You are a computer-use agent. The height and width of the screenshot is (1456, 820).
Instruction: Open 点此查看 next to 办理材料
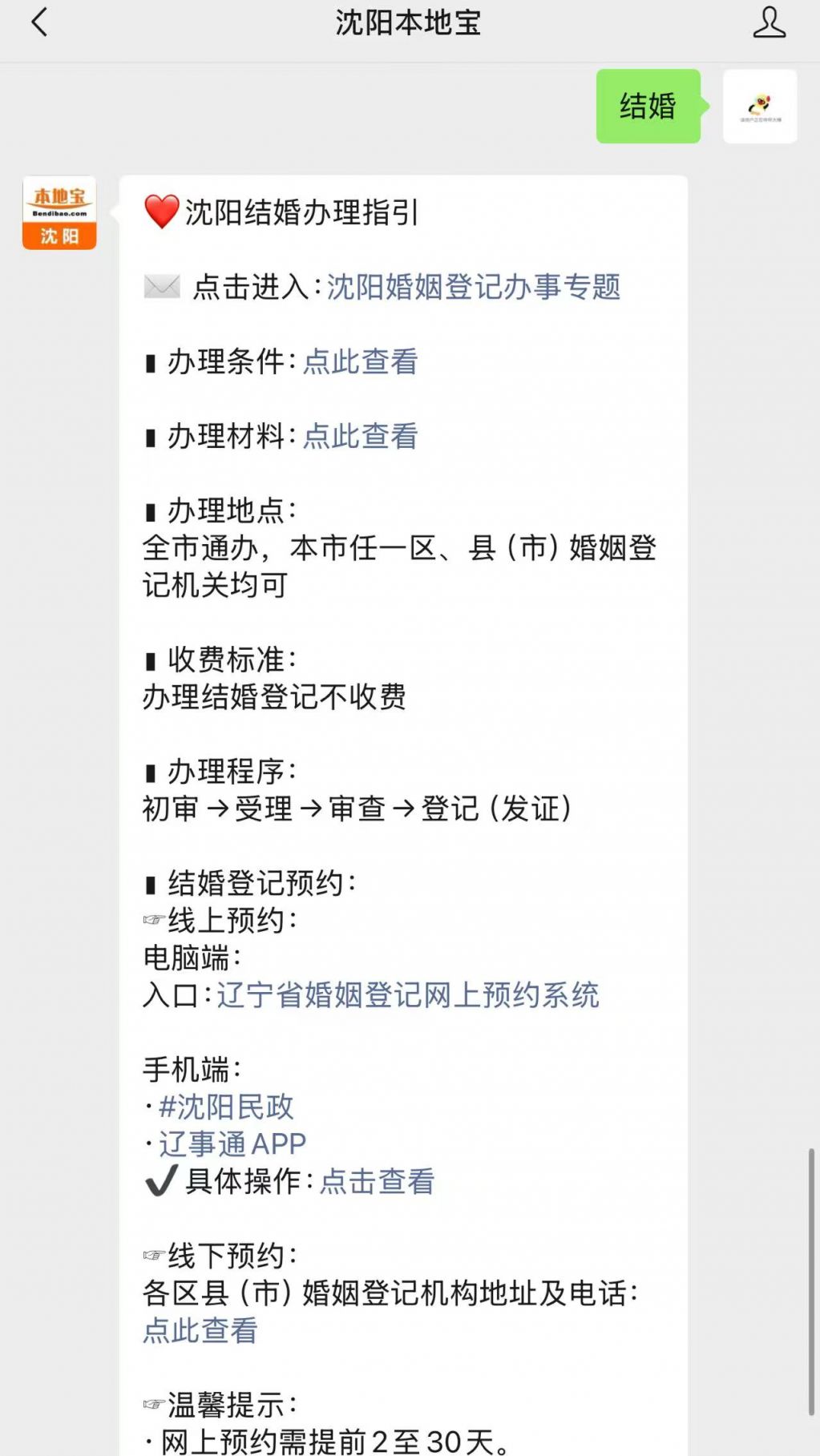tap(361, 436)
